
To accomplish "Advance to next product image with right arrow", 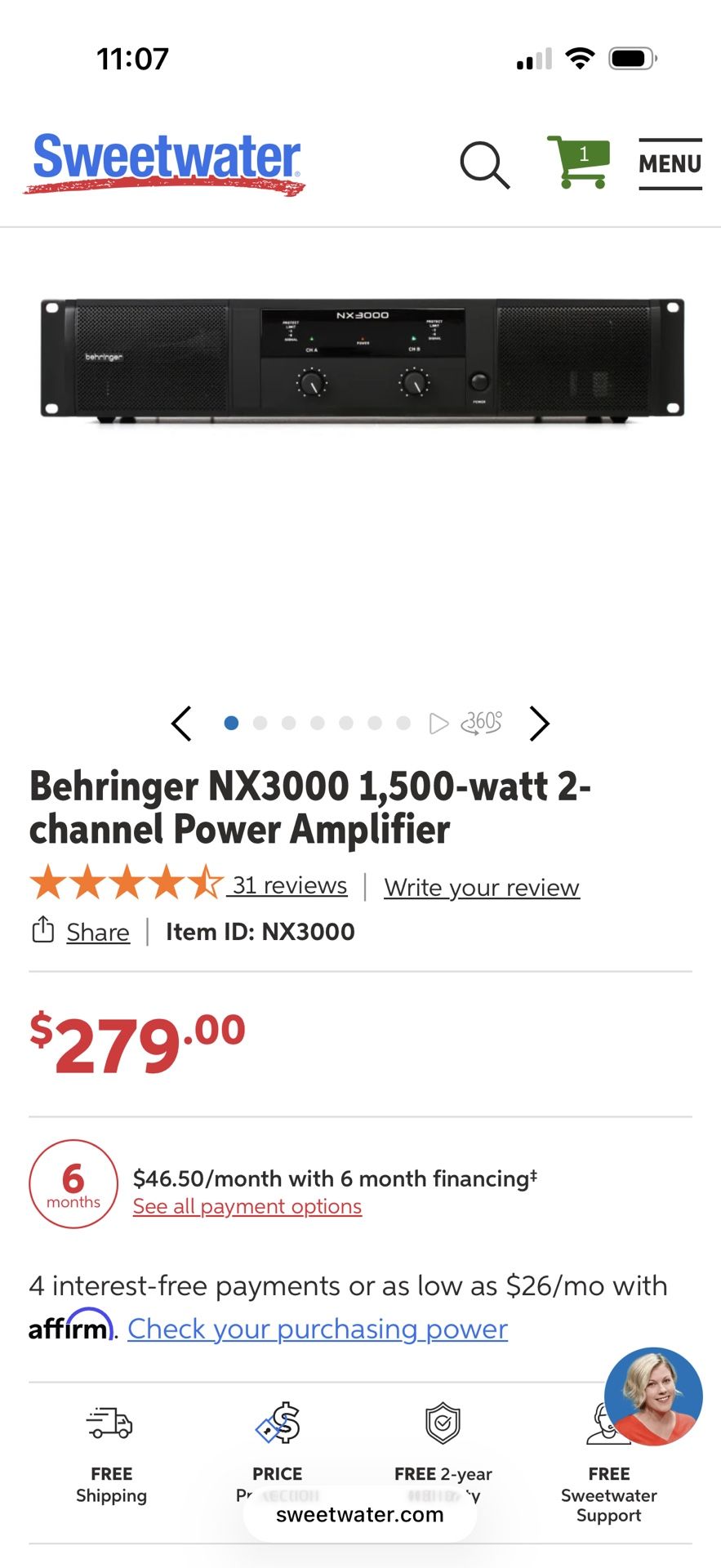I will (x=539, y=723).
